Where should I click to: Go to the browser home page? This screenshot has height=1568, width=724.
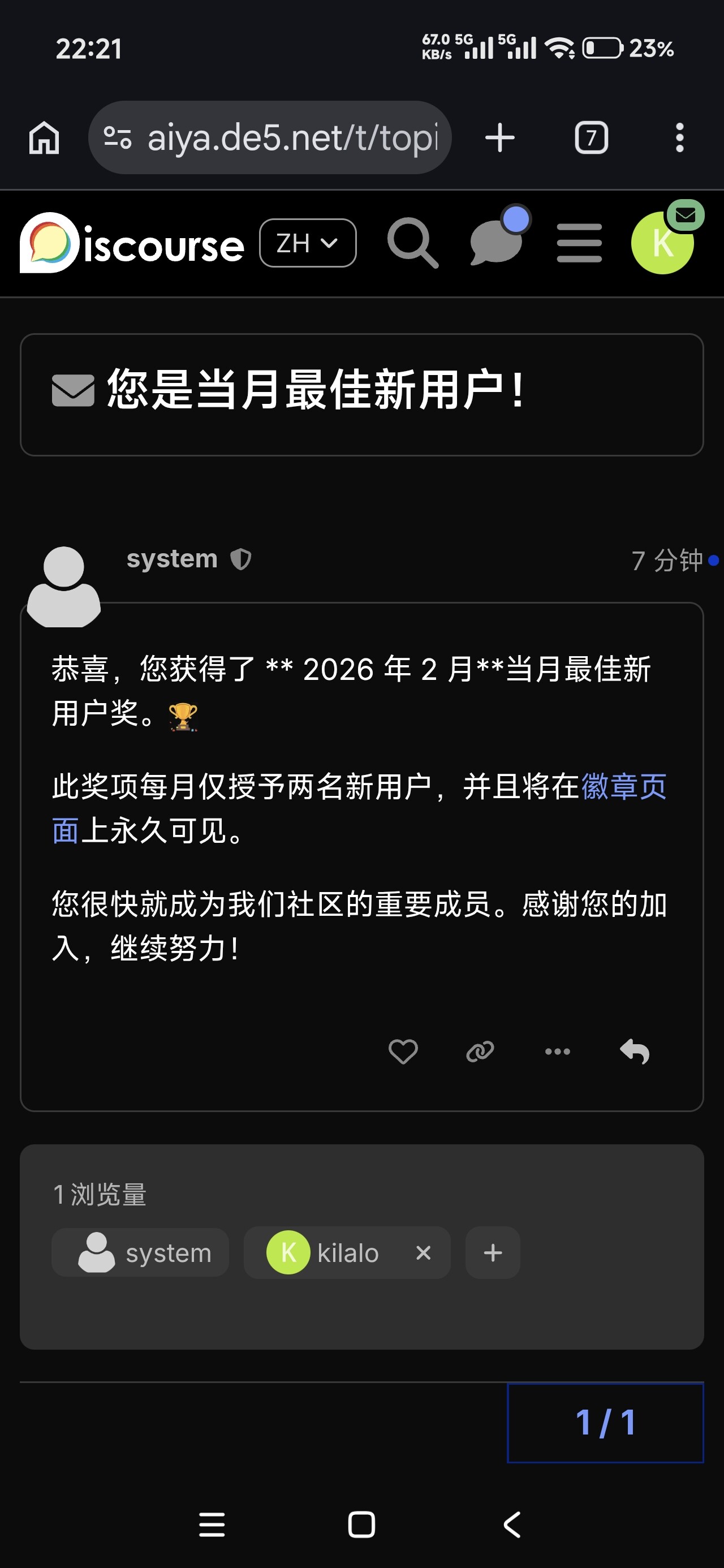tap(44, 137)
